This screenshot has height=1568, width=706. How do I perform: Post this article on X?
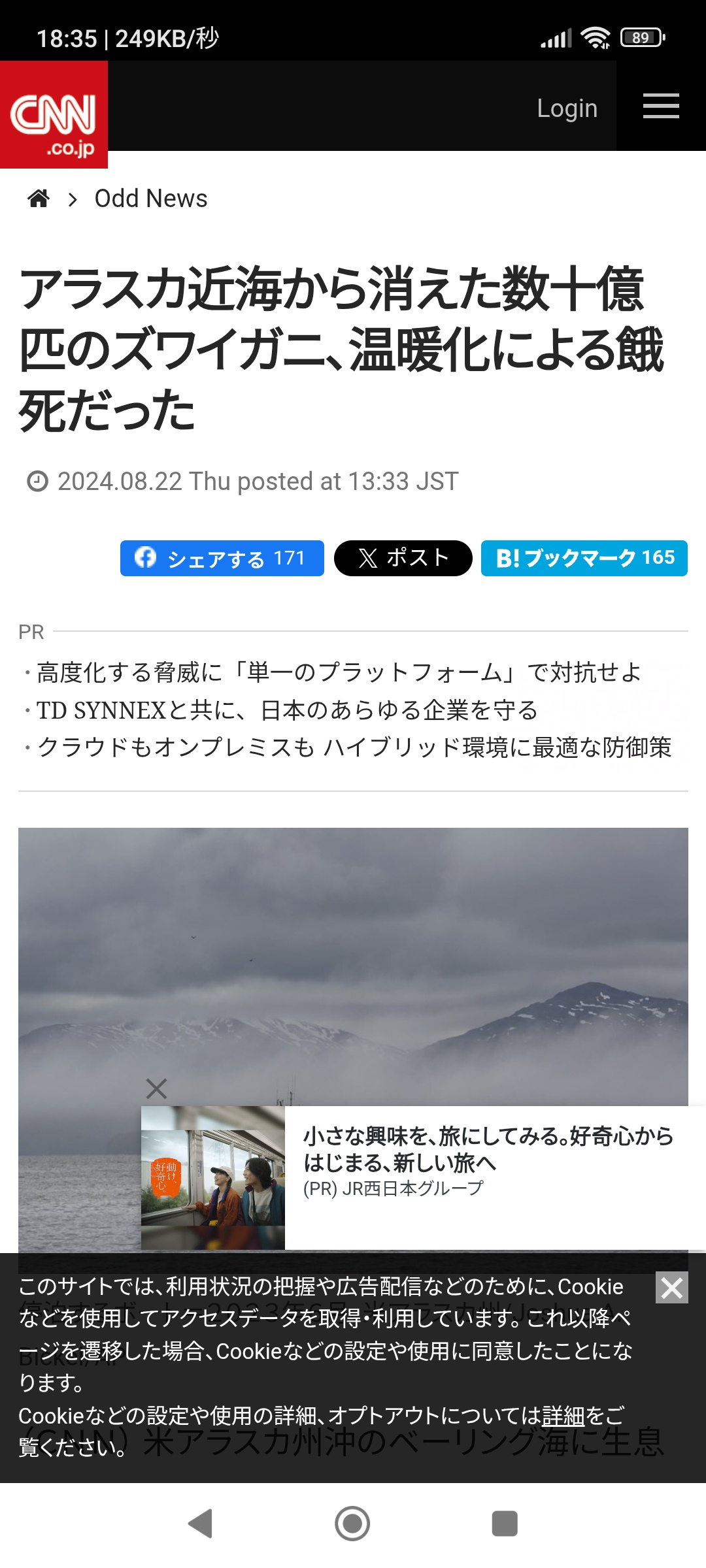pos(403,559)
